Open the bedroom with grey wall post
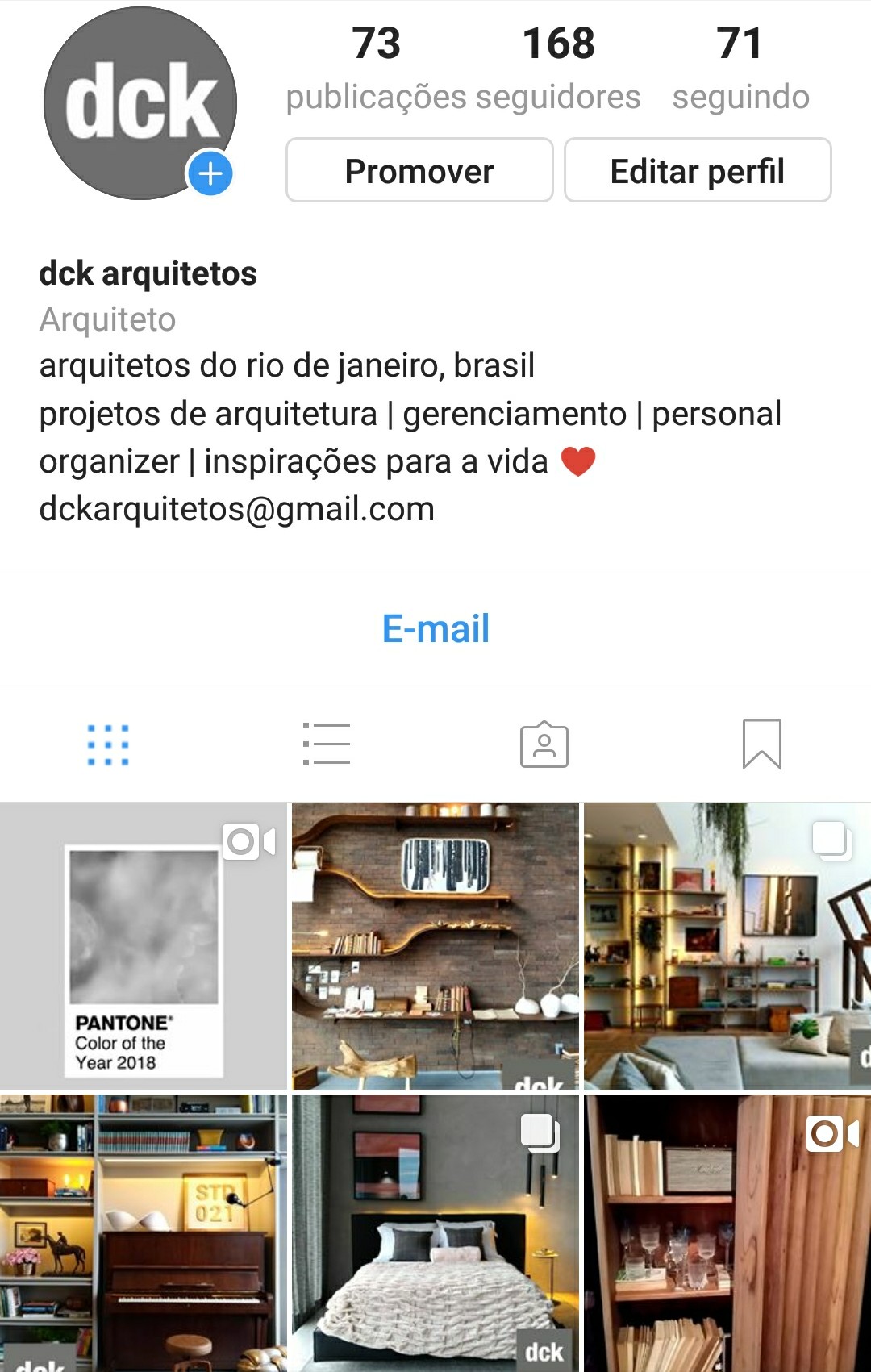 435,1233
